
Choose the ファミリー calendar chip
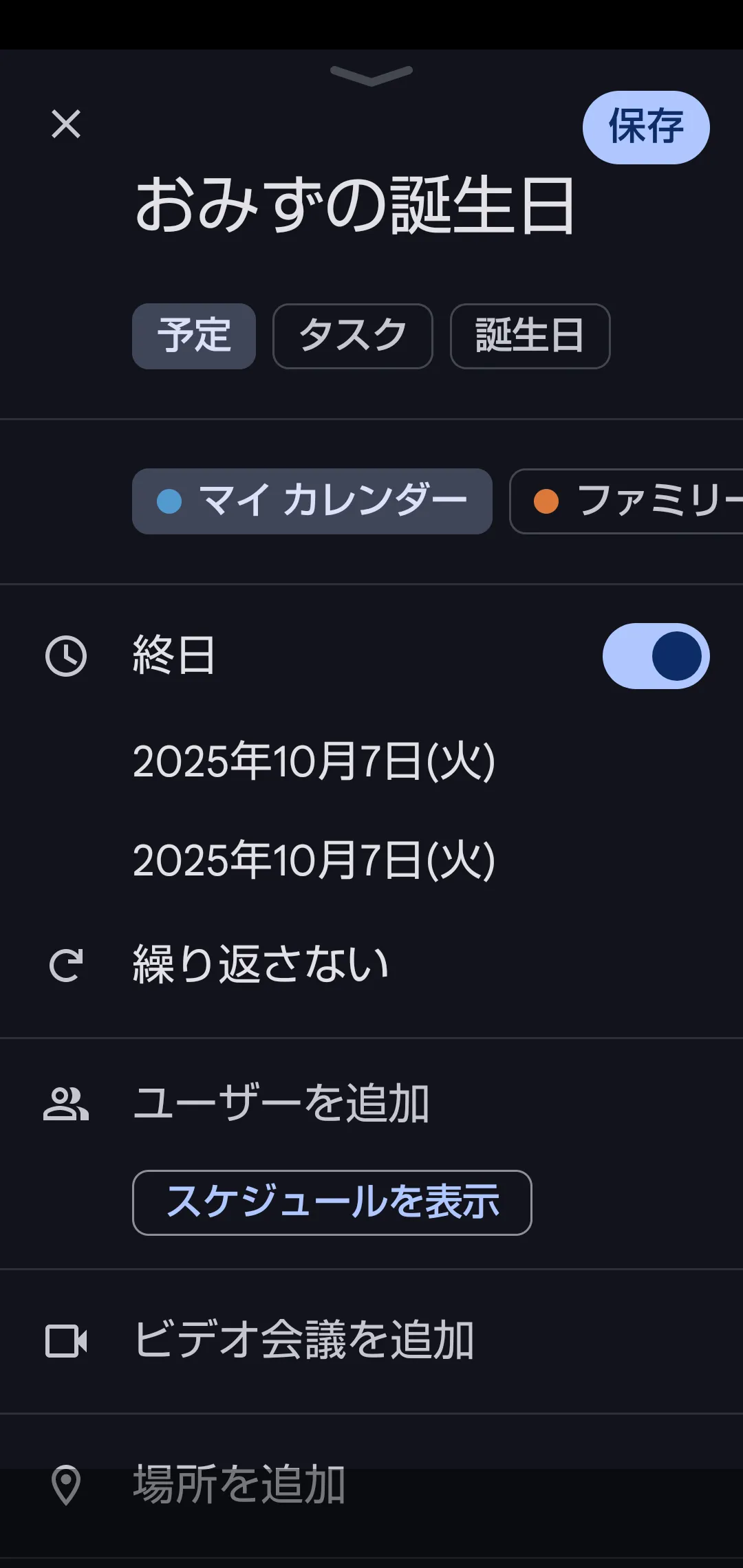626,501
